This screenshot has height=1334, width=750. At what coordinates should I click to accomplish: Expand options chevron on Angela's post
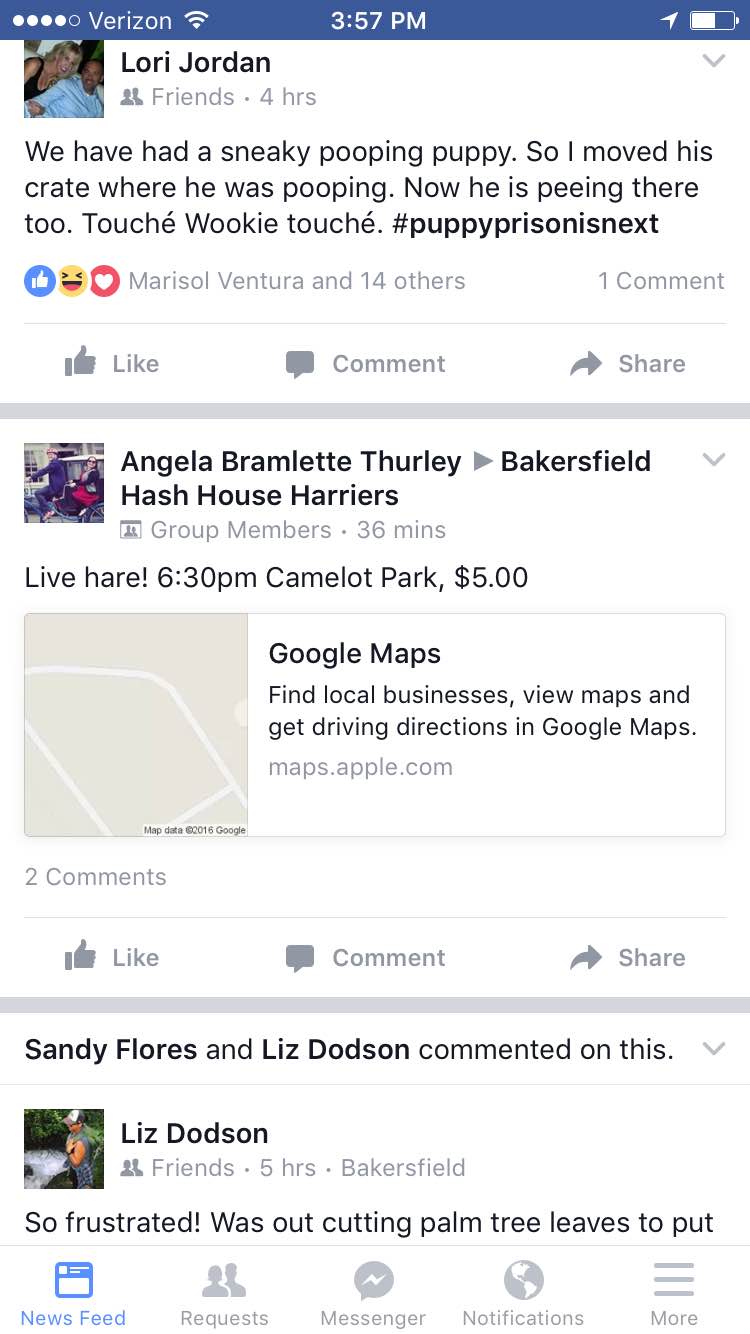click(713, 459)
